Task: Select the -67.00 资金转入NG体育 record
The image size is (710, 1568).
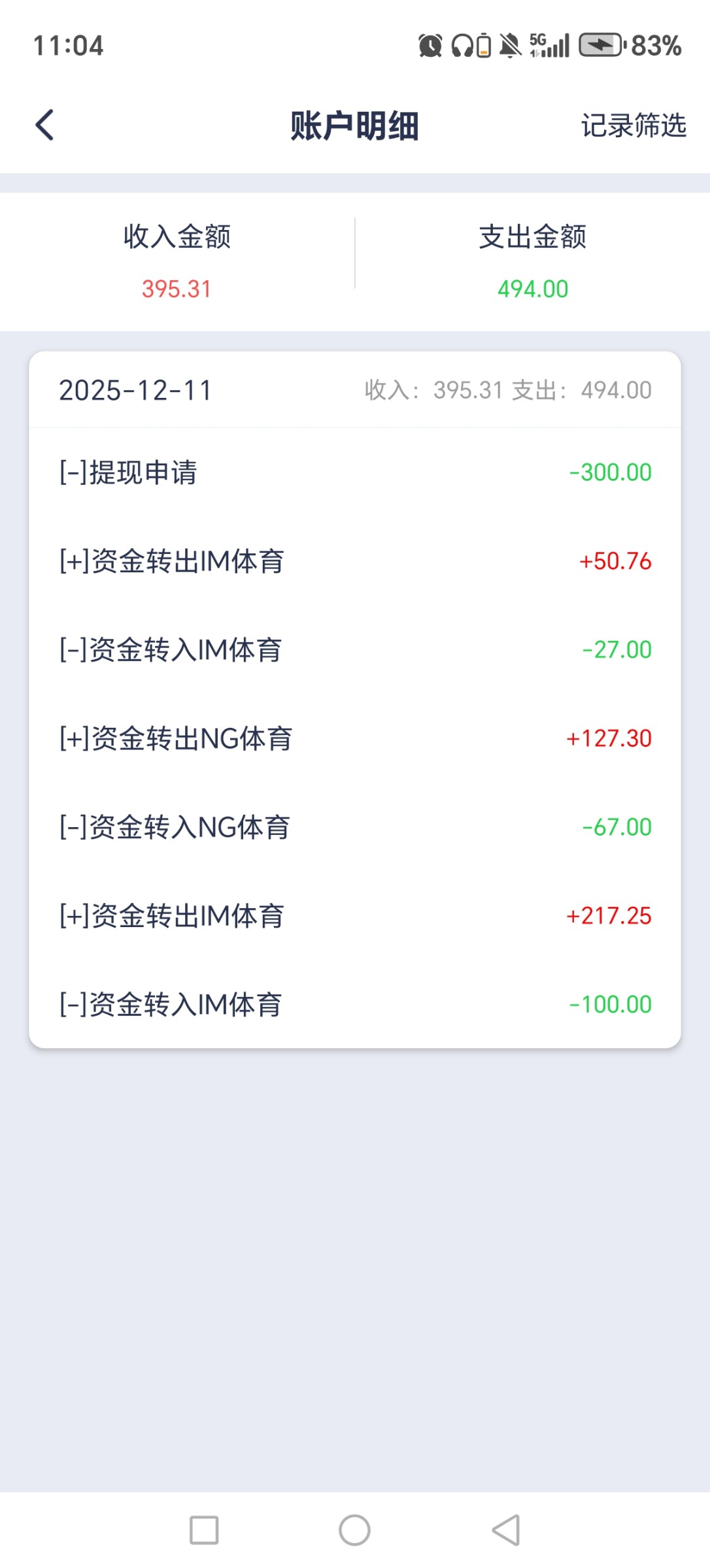Action: (354, 826)
